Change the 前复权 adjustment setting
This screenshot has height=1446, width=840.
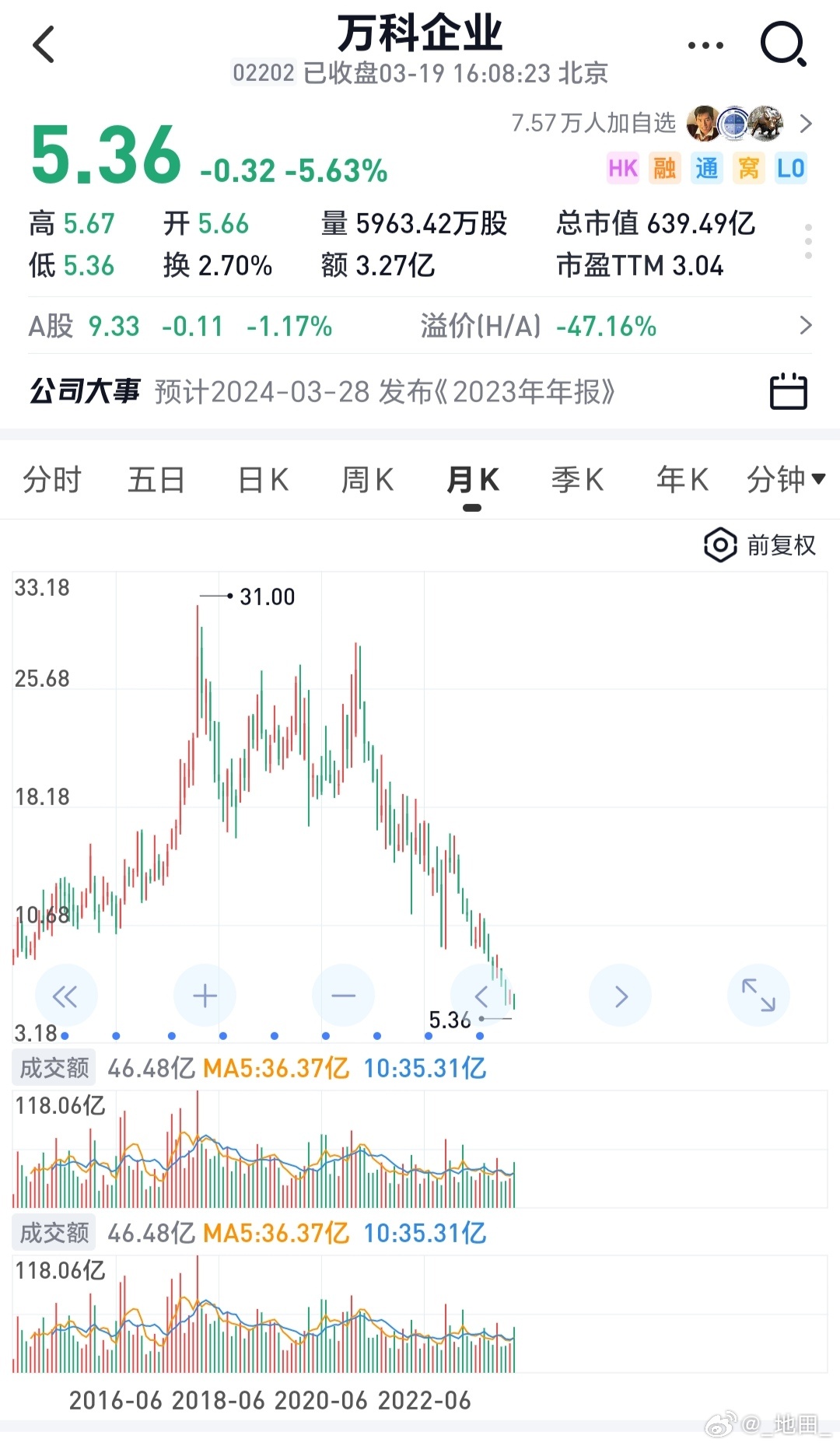(760, 545)
